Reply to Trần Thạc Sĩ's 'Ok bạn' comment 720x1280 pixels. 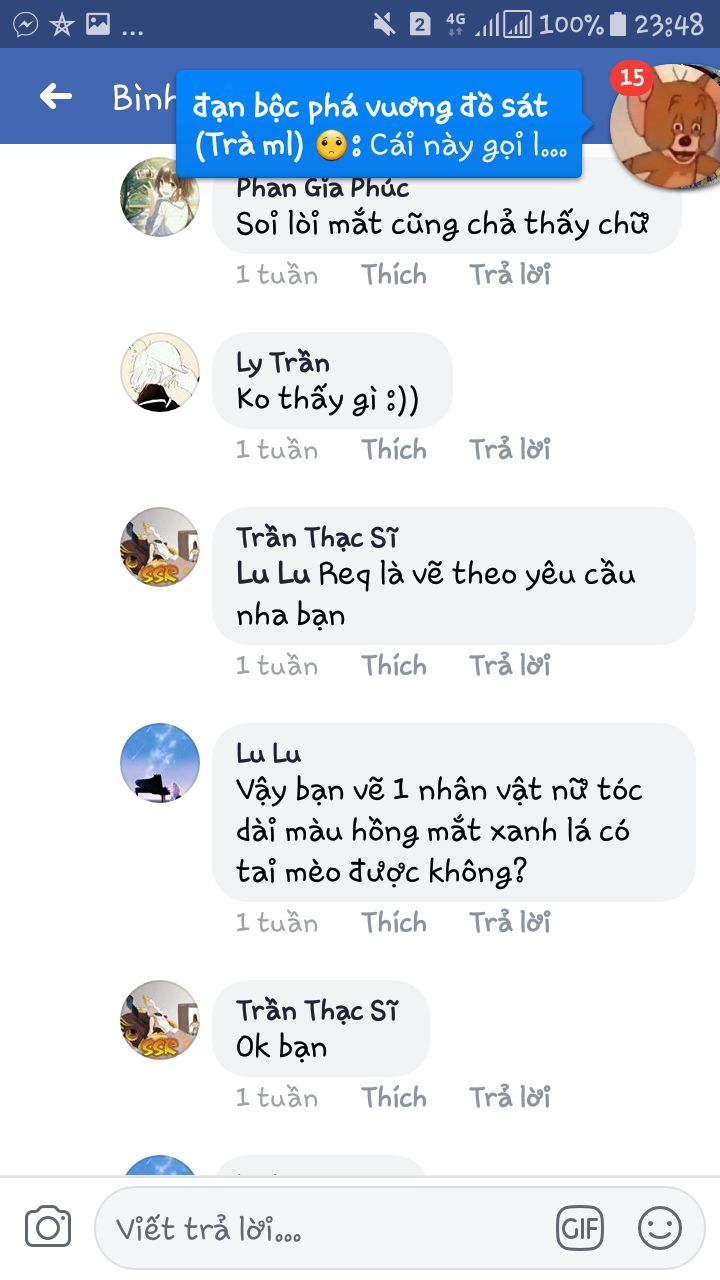tap(510, 1098)
